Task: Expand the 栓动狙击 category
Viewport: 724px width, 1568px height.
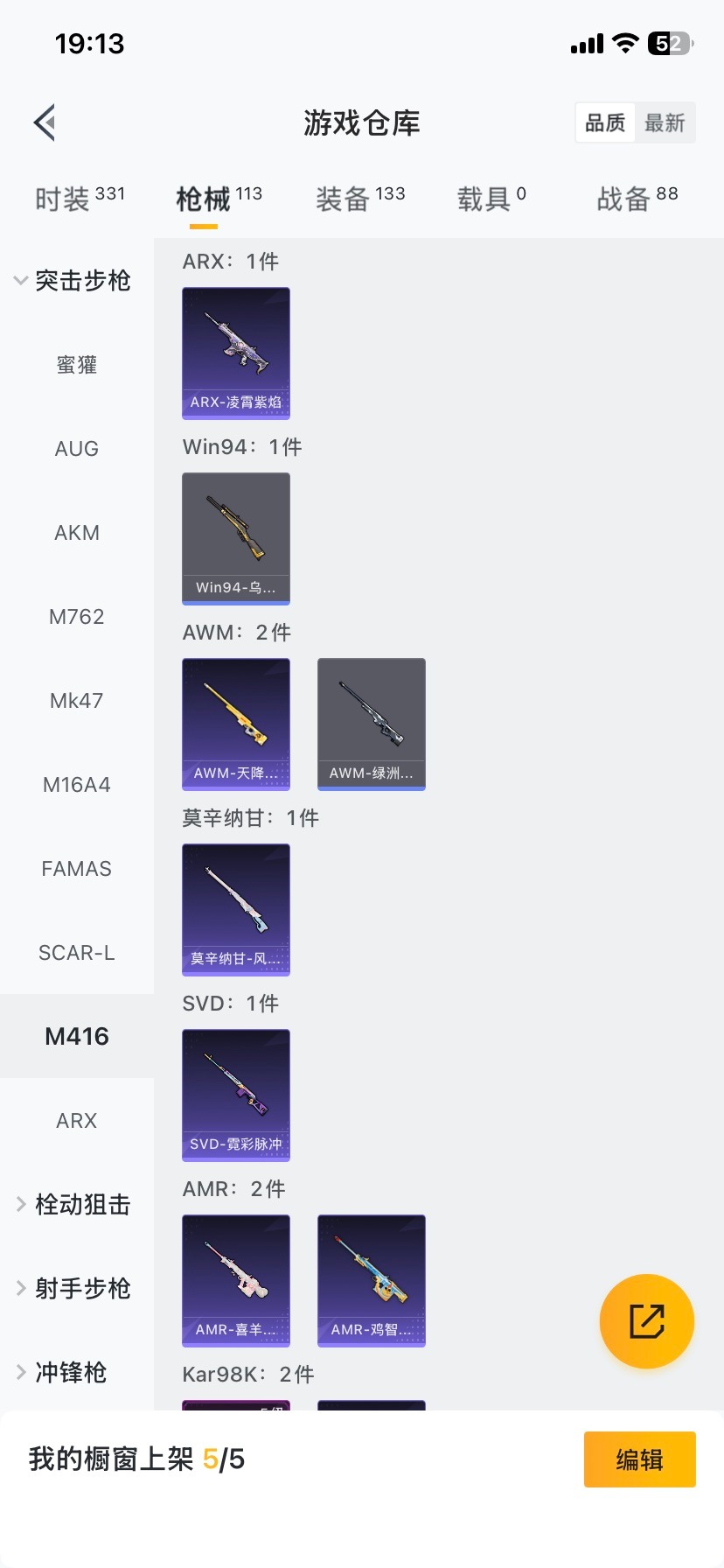Action: (73, 1205)
